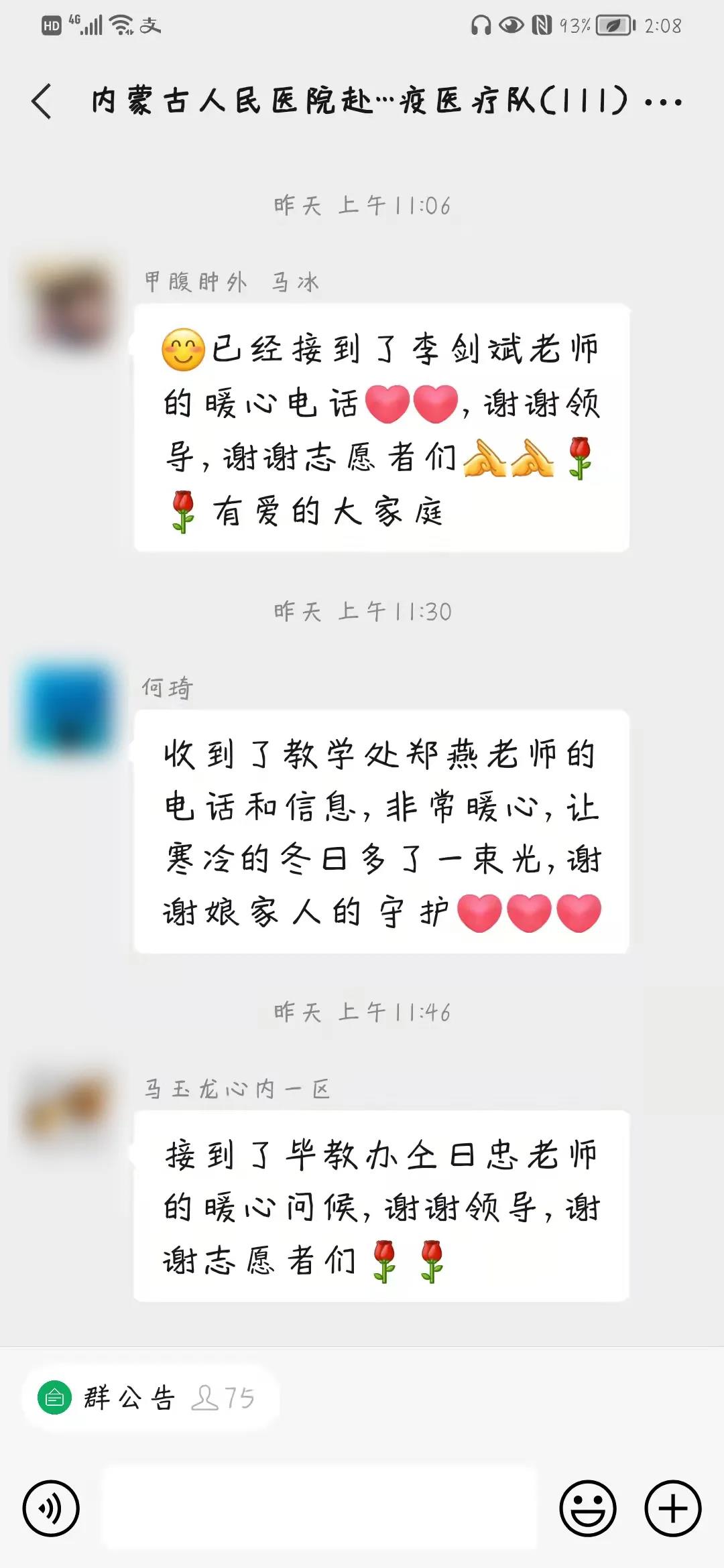Open 马冰's profile avatar
The width and height of the screenshot is (724, 1568).
[70, 306]
